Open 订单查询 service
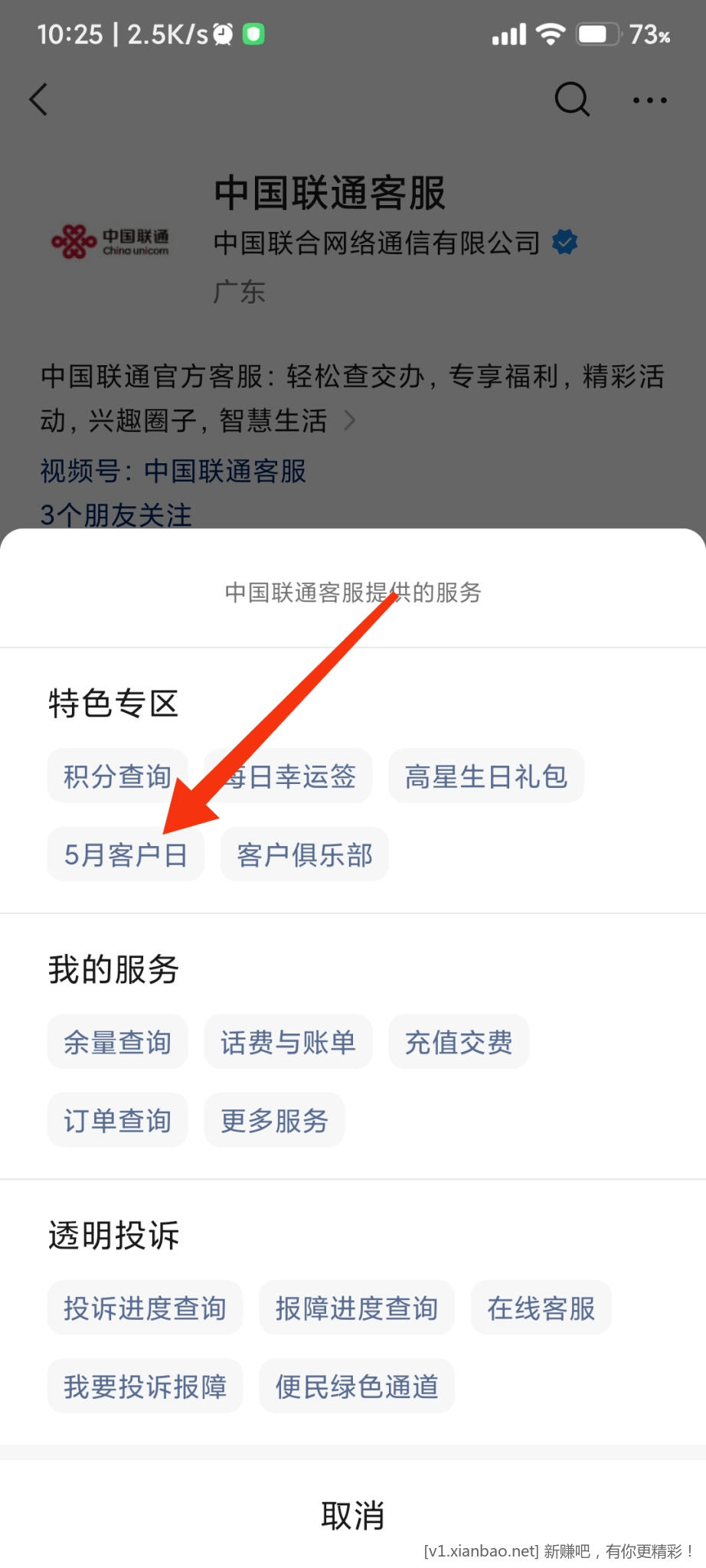This screenshot has width=706, height=1568. [117, 1120]
